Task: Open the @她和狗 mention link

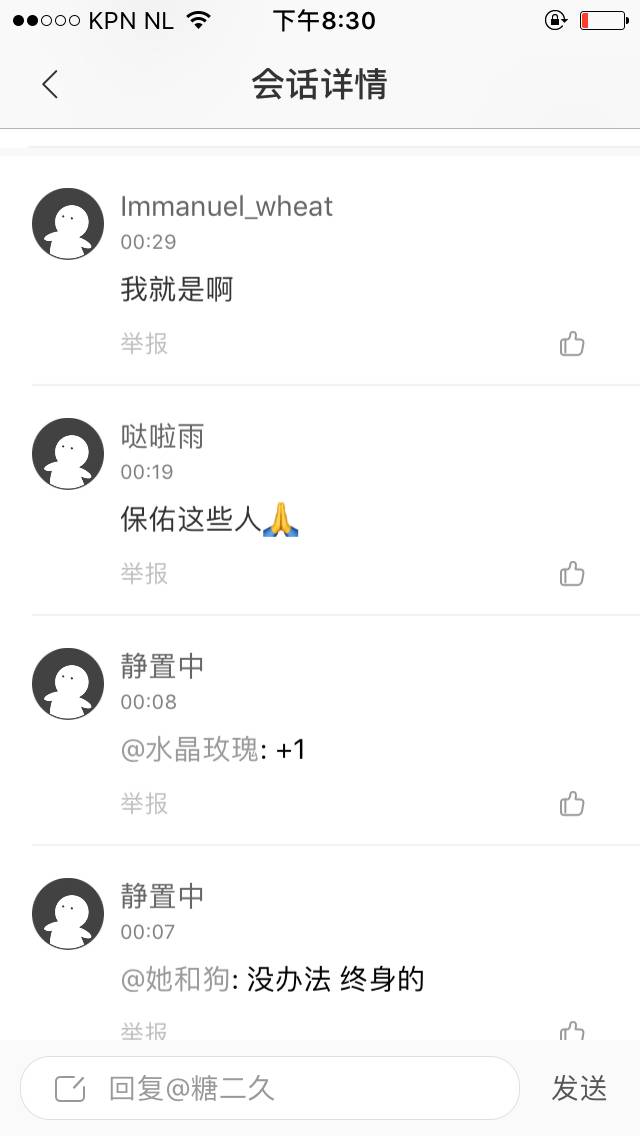Action: pyautogui.click(x=176, y=979)
